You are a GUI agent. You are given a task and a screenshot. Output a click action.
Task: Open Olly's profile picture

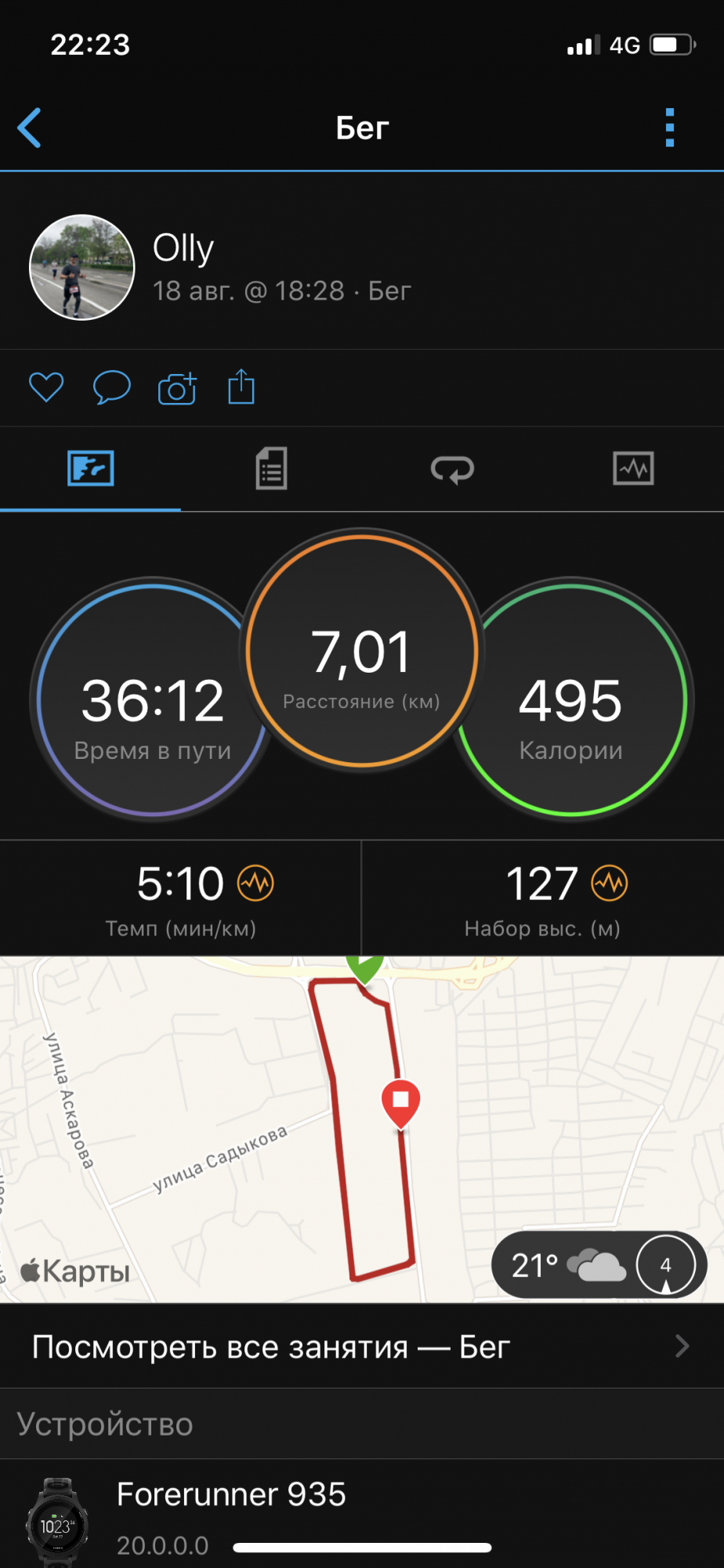coord(82,267)
